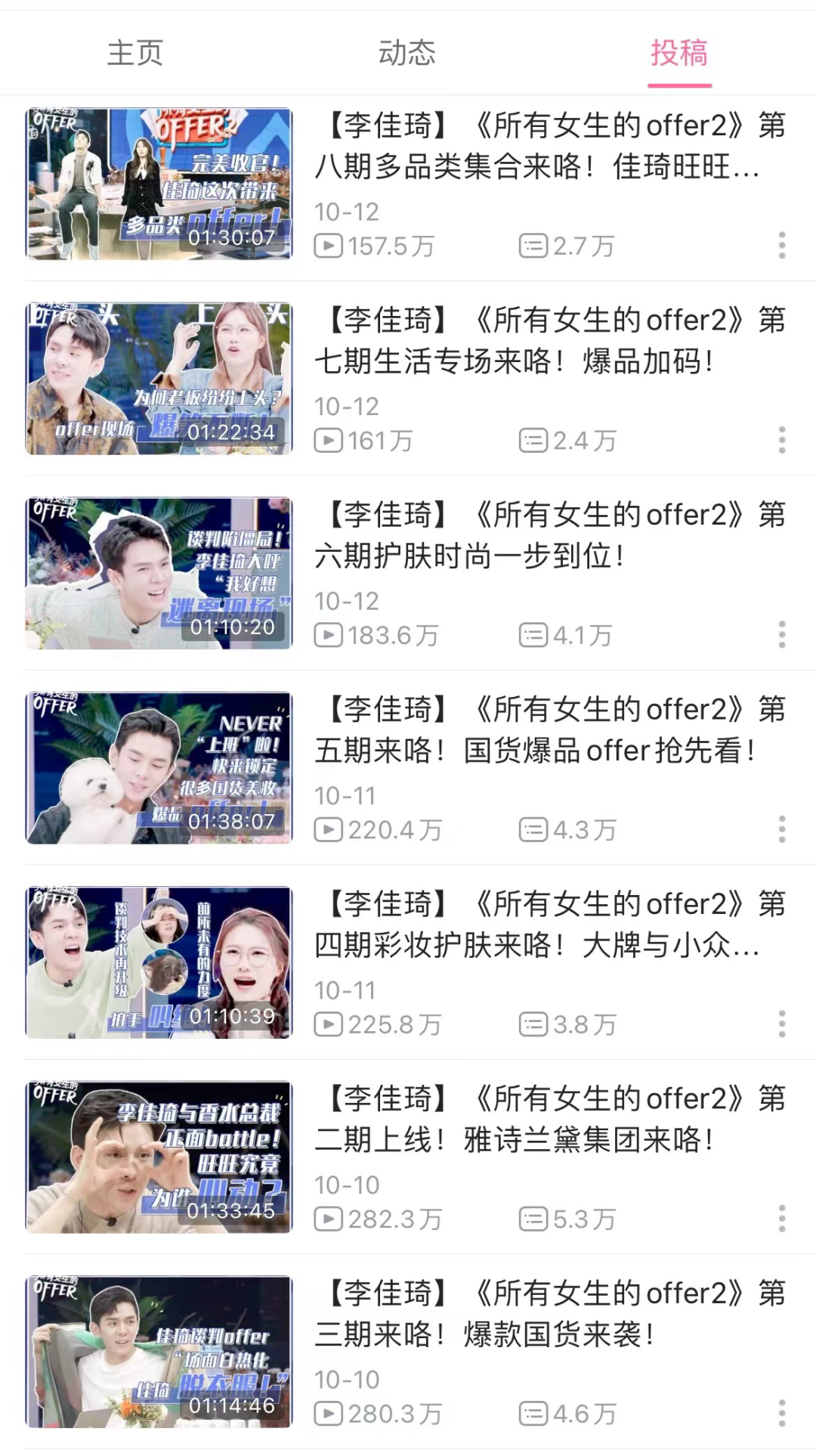816x1456 pixels.
Task: Switch to the 主页 tab
Action: point(134,53)
